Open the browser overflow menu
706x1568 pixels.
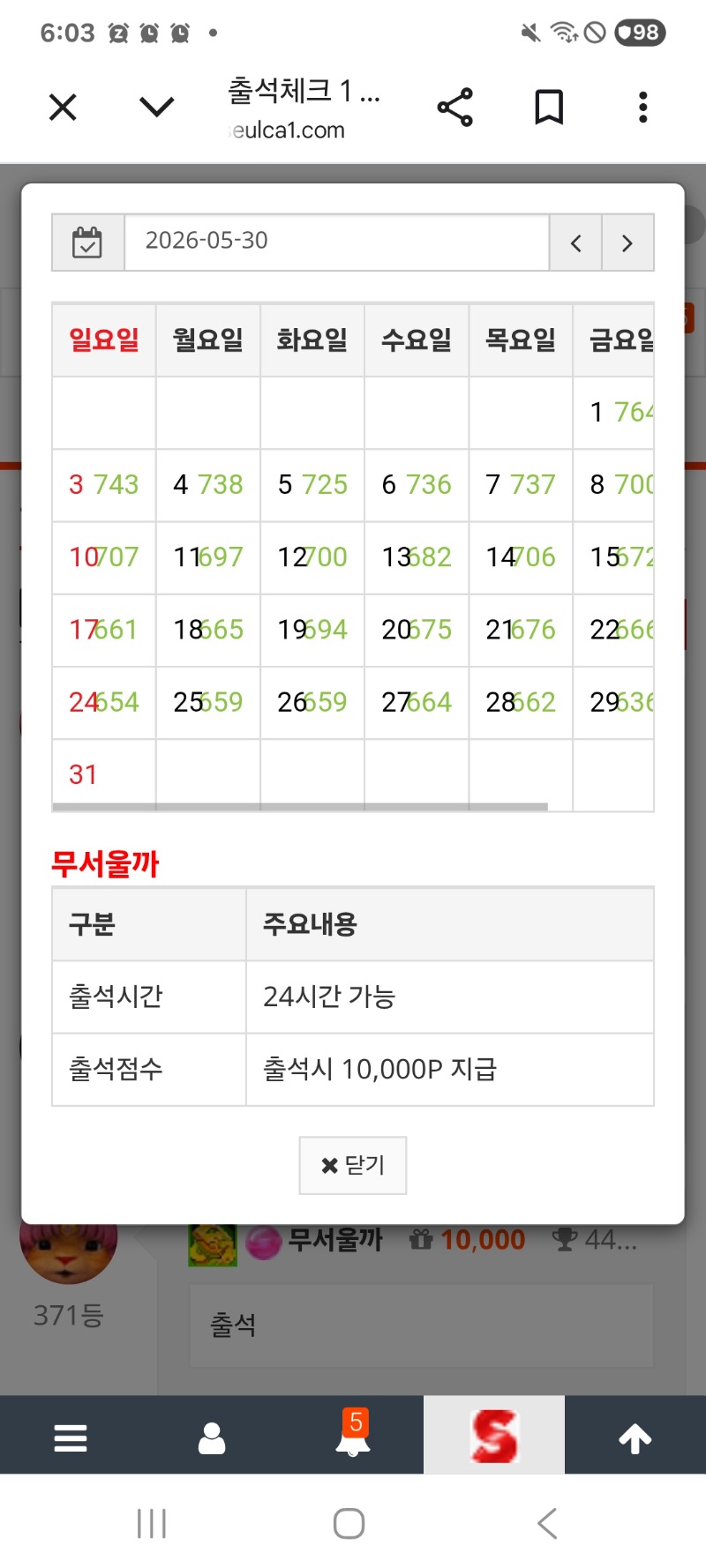(643, 108)
